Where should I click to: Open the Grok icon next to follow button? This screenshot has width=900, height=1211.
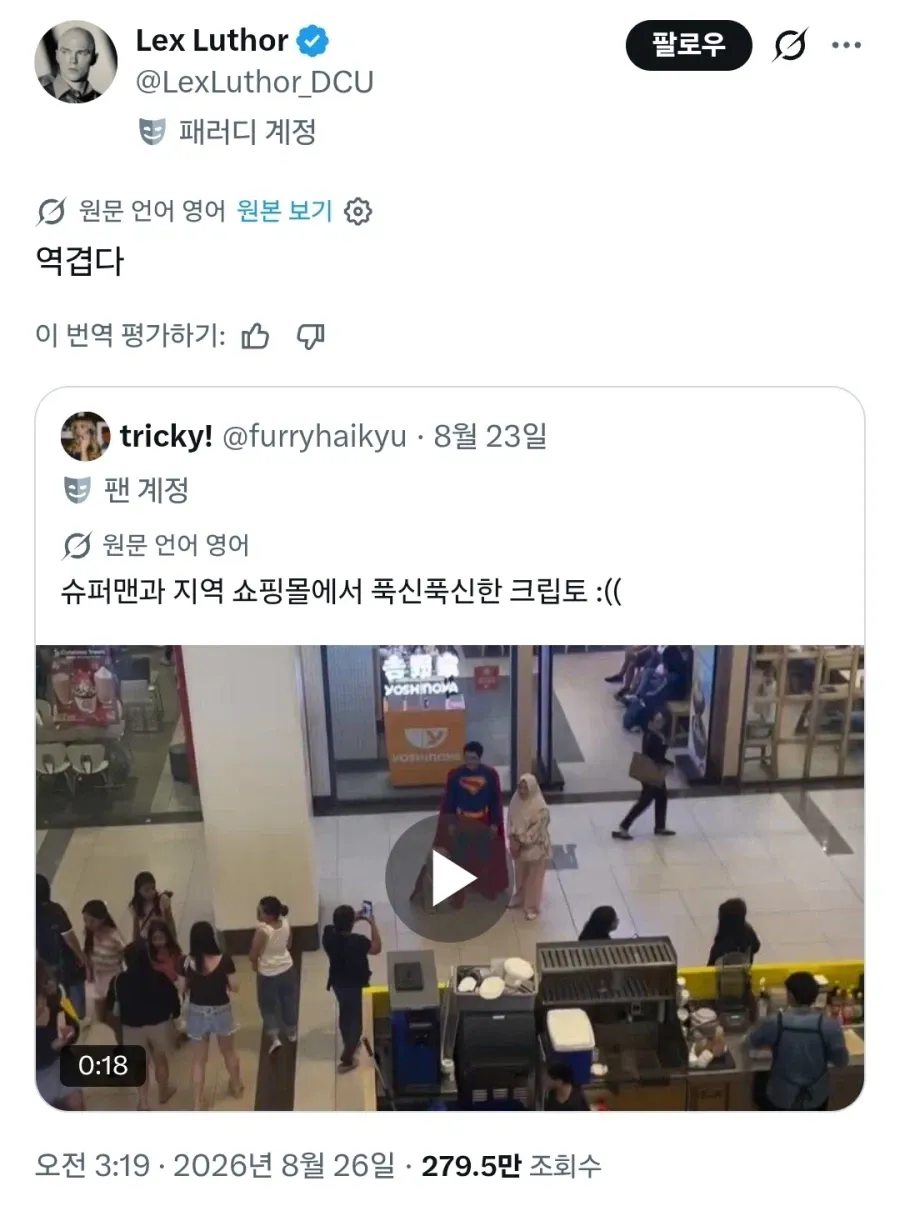click(x=790, y=45)
